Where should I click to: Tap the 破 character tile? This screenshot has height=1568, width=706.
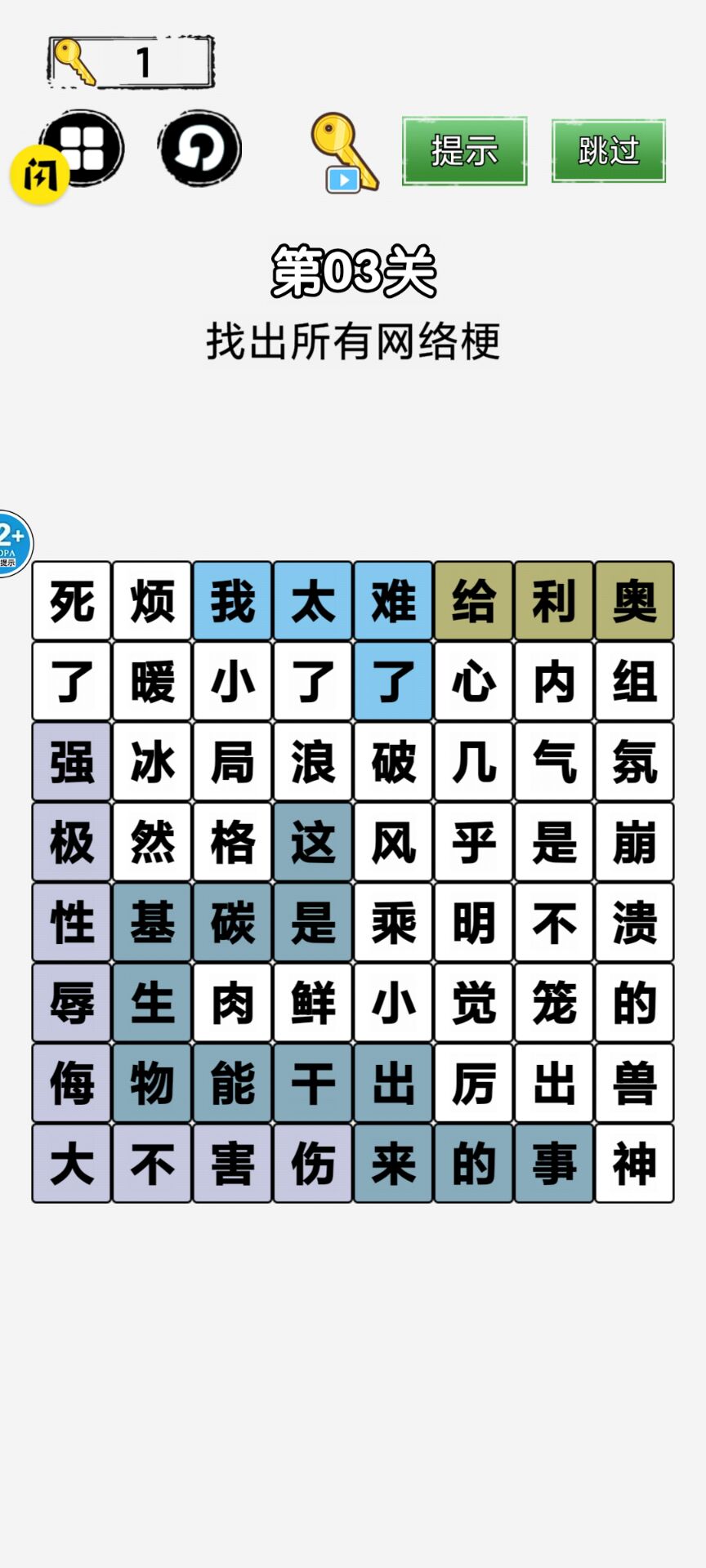[392, 761]
